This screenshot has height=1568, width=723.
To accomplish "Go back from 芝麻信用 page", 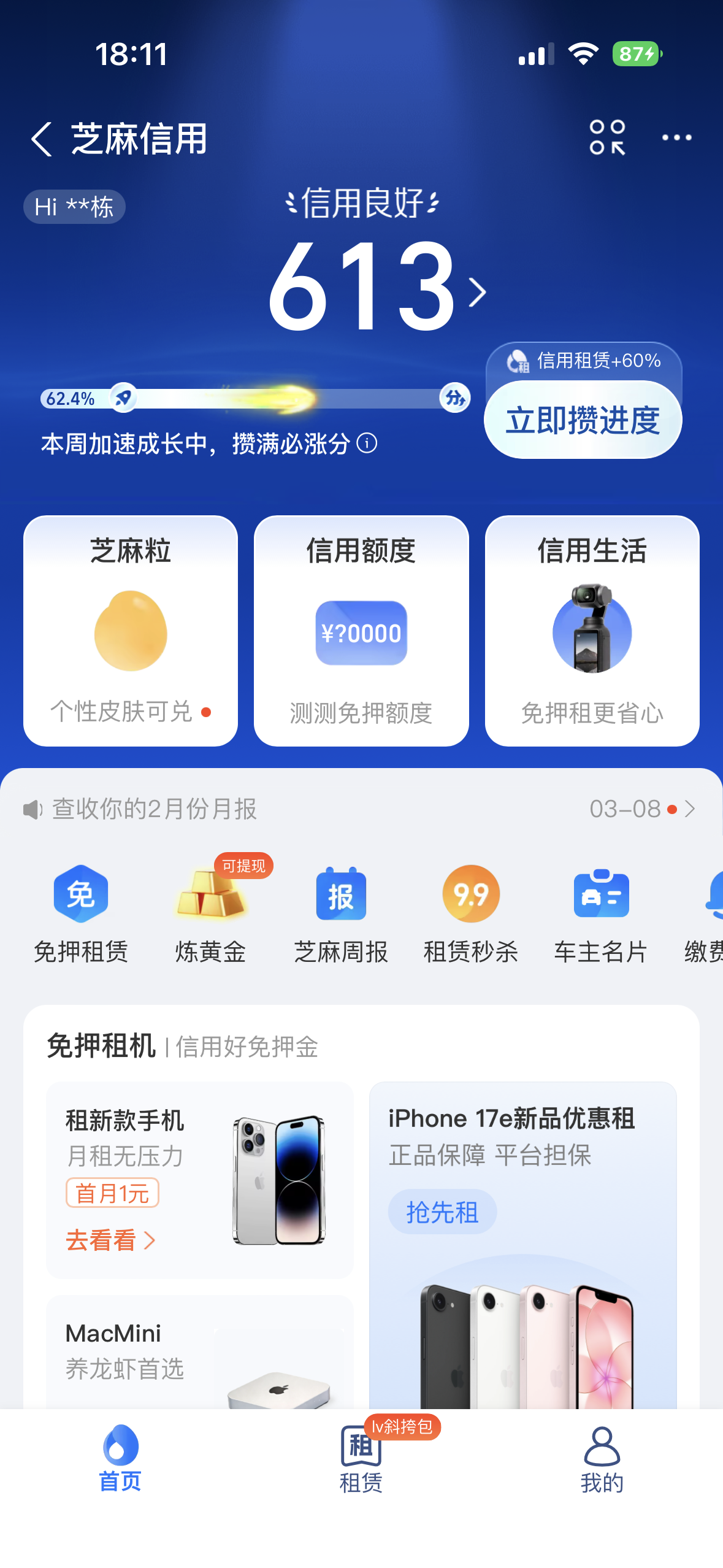I will point(41,139).
